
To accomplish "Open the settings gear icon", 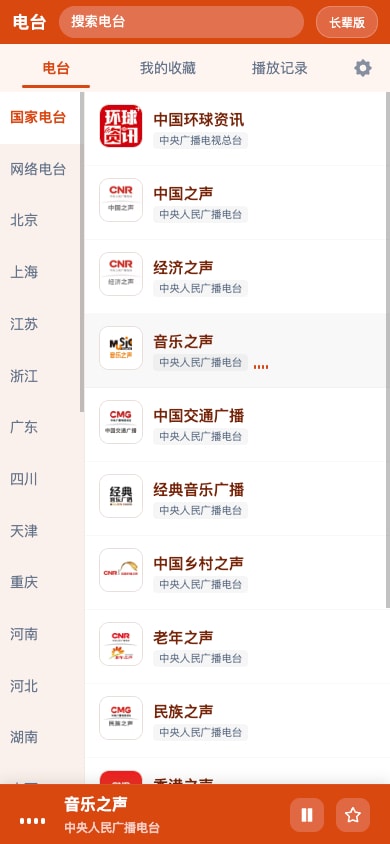I will [363, 68].
